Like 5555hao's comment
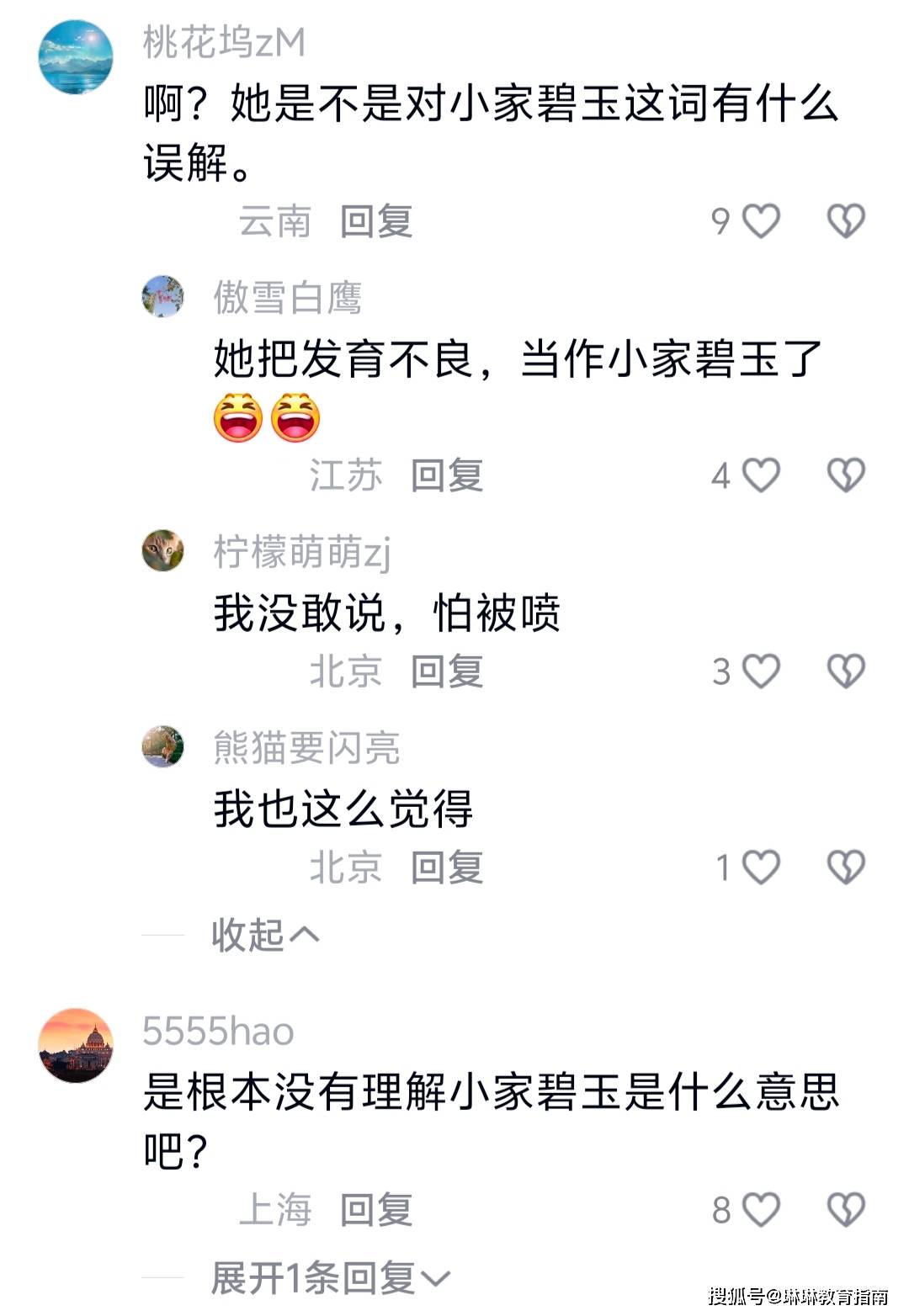 [x=761, y=1210]
